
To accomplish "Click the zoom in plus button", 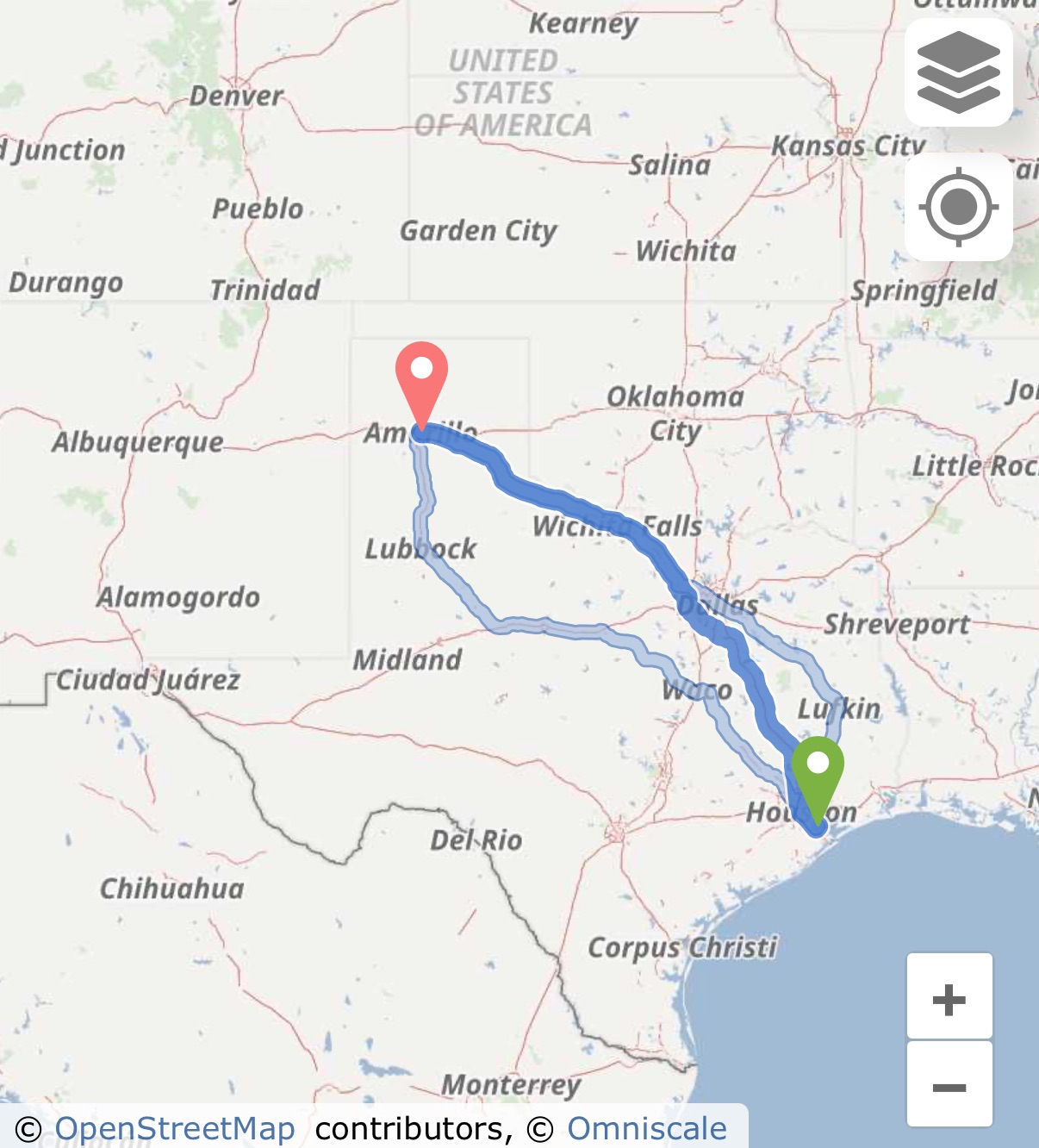I will click(949, 998).
